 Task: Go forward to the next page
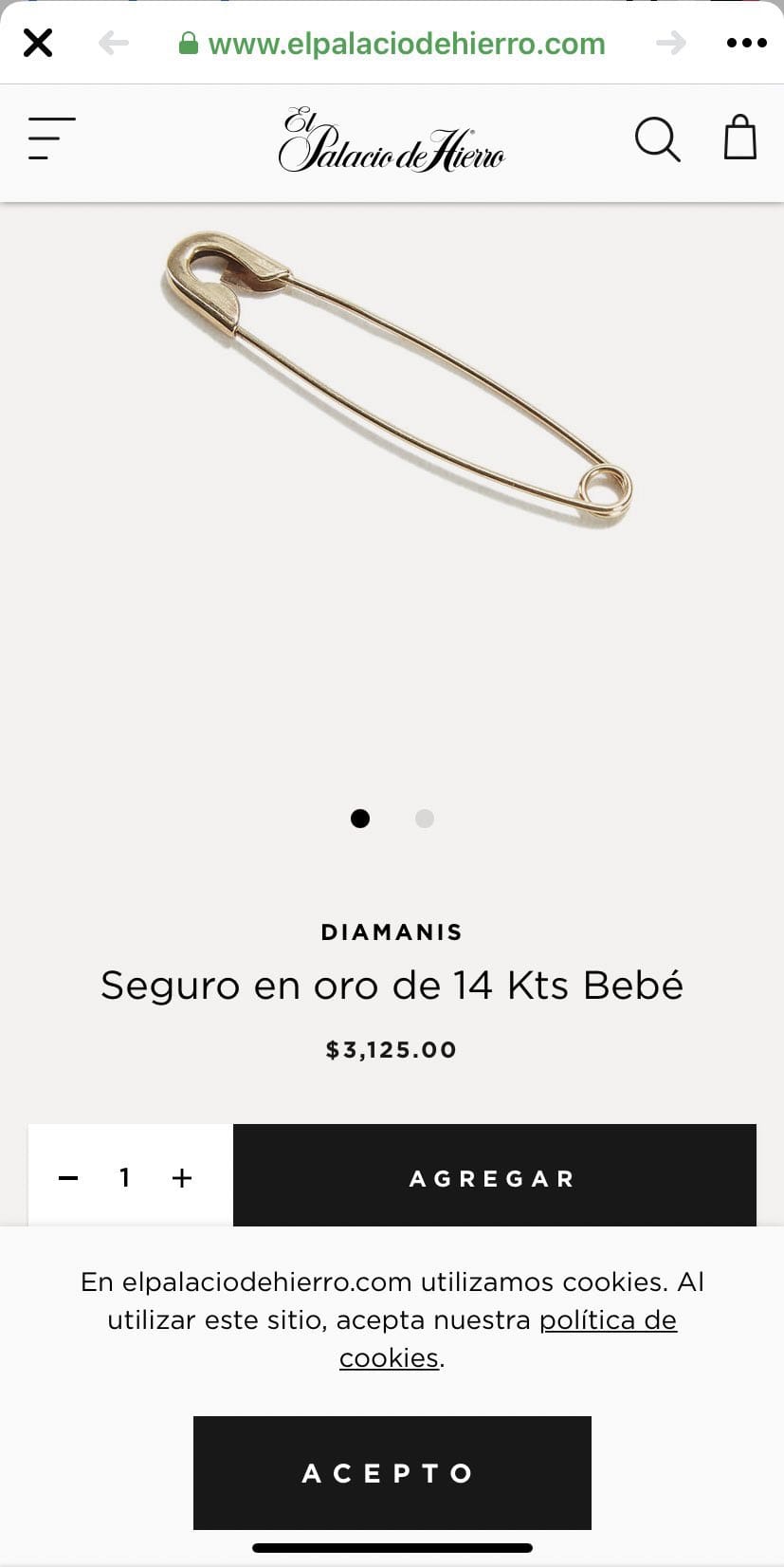point(670,43)
